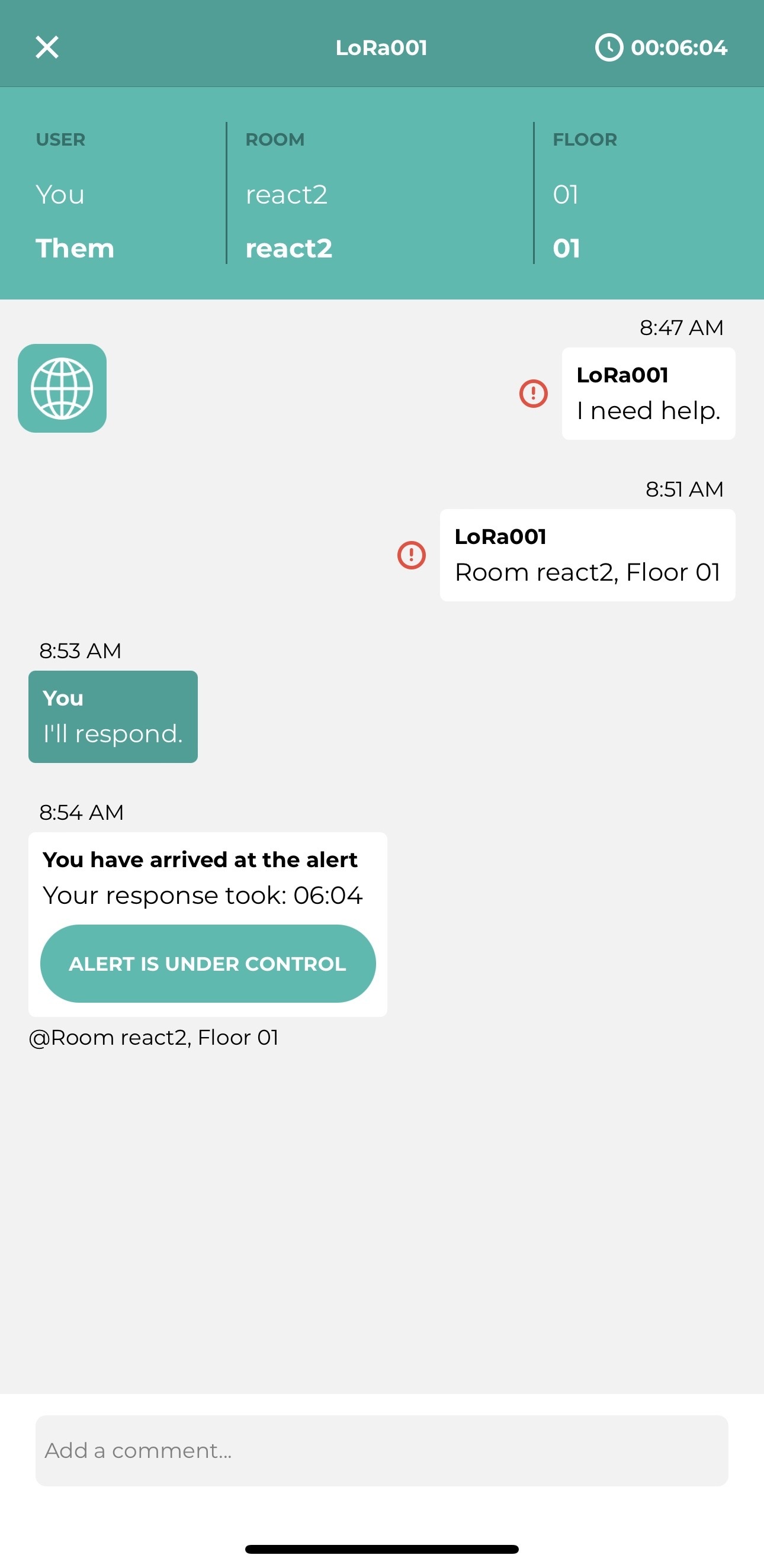Tap the red alert icon beside the room message
Screen dimensions: 764x1568
[x=412, y=555]
